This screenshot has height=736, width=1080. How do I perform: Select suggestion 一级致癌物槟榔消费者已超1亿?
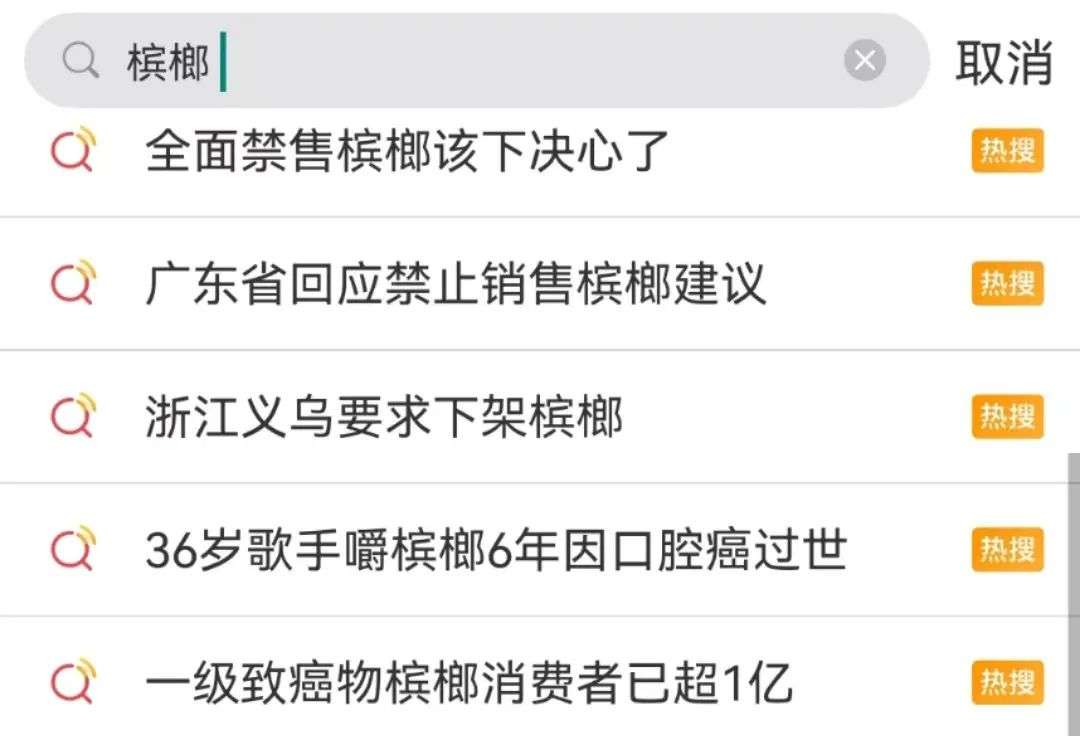tap(468, 684)
